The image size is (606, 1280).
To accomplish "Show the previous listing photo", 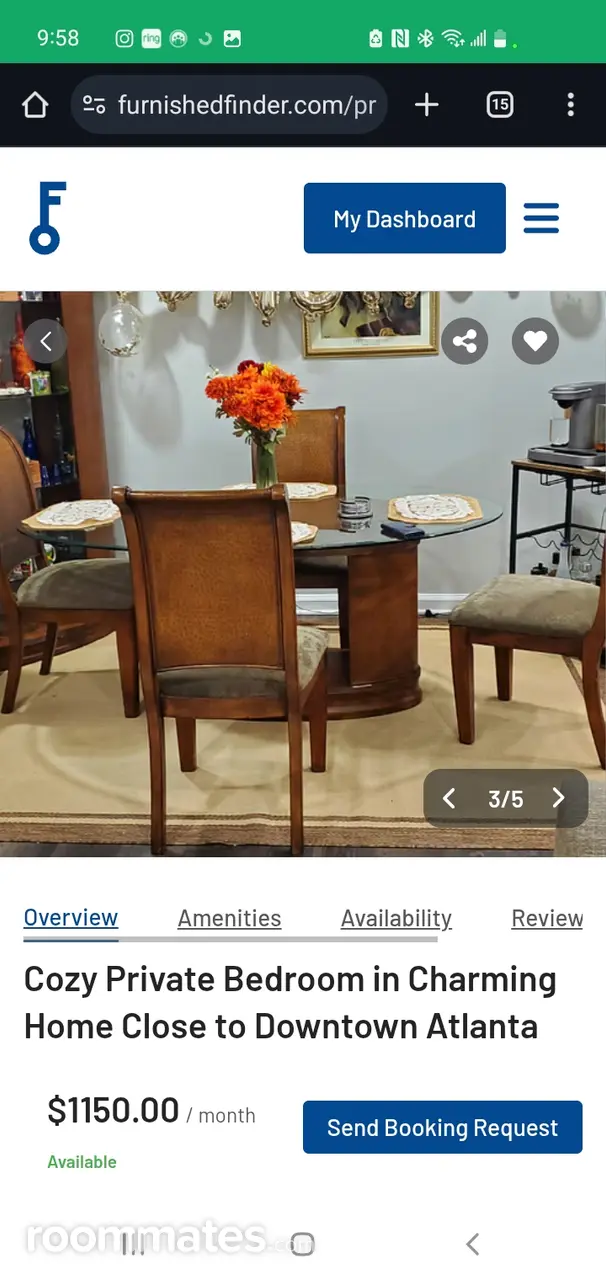I will click(x=449, y=798).
